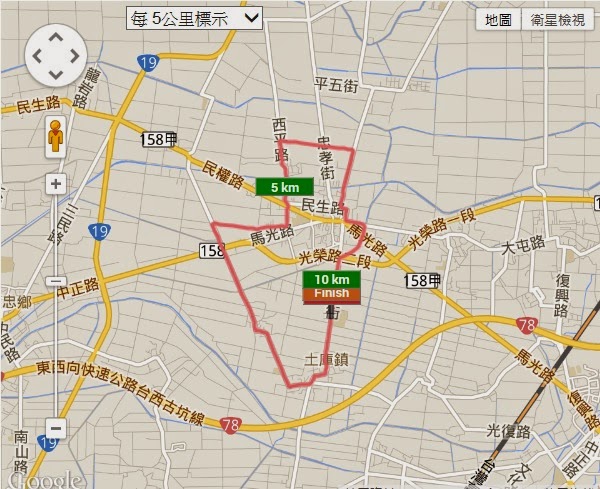Zoom in with the plus button
The width and height of the screenshot is (600, 489).
coord(56,184)
